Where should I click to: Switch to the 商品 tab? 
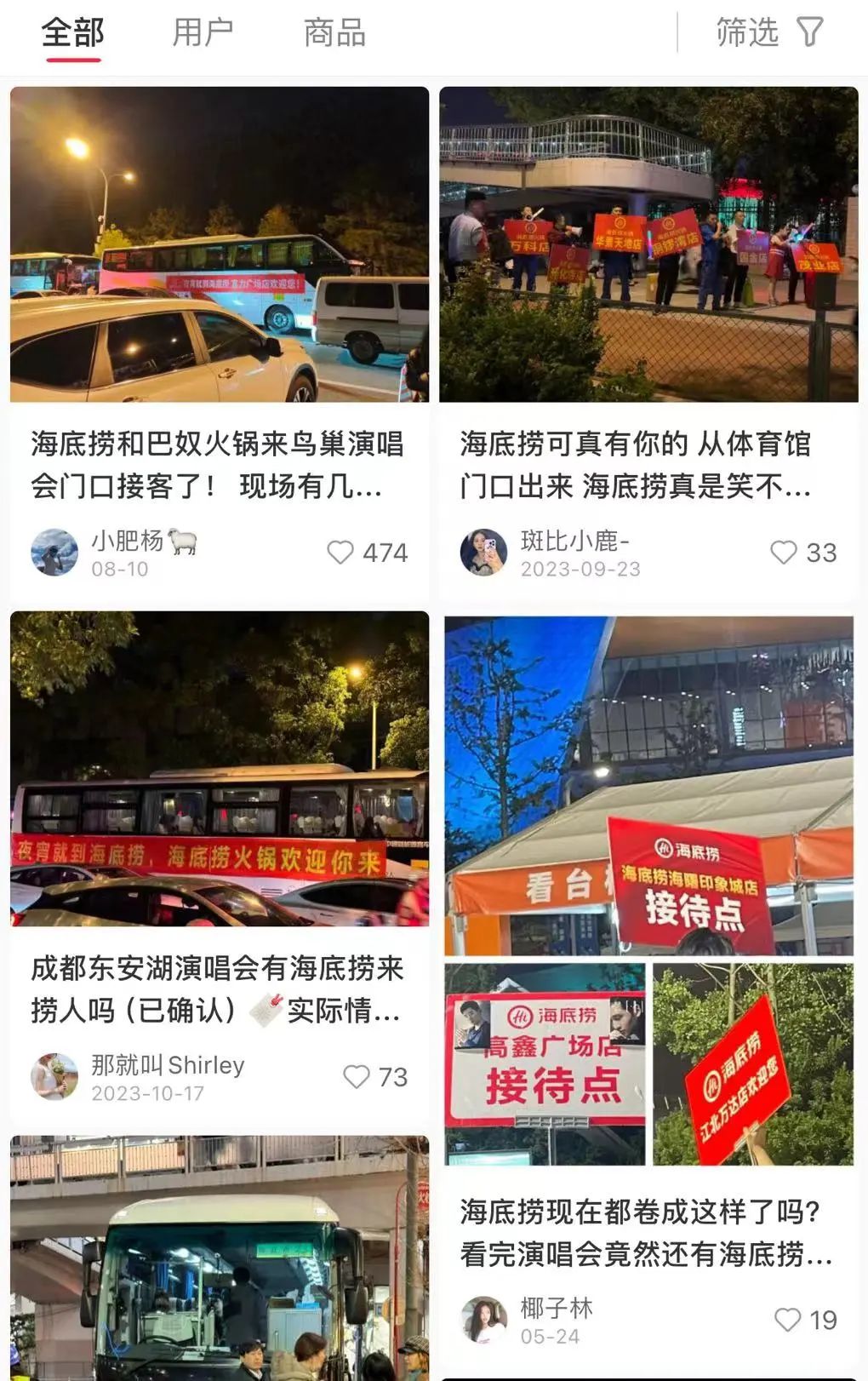tap(334, 33)
